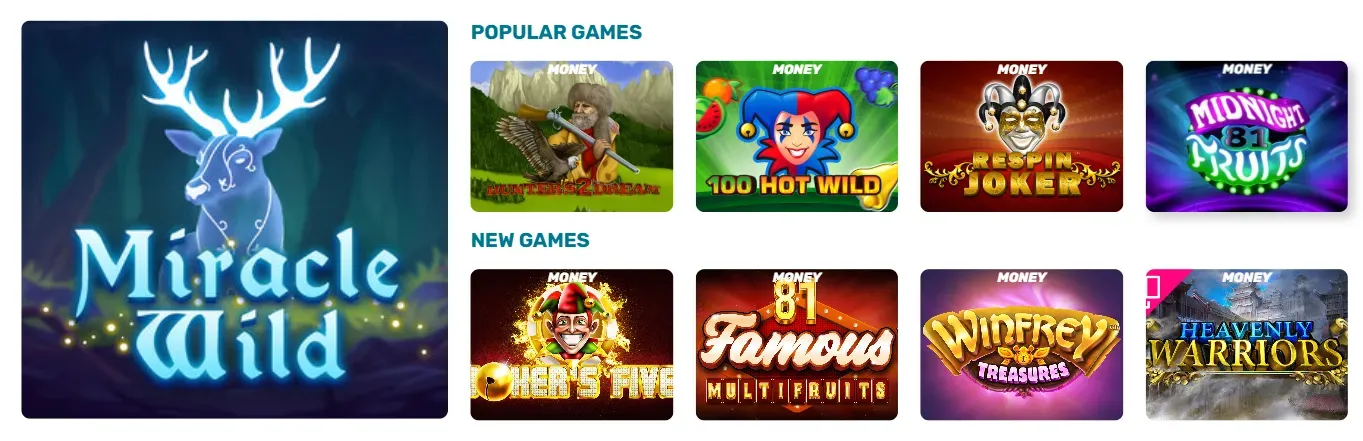Select the Respin Joker game
The image size is (1363, 441).
coord(1021,137)
